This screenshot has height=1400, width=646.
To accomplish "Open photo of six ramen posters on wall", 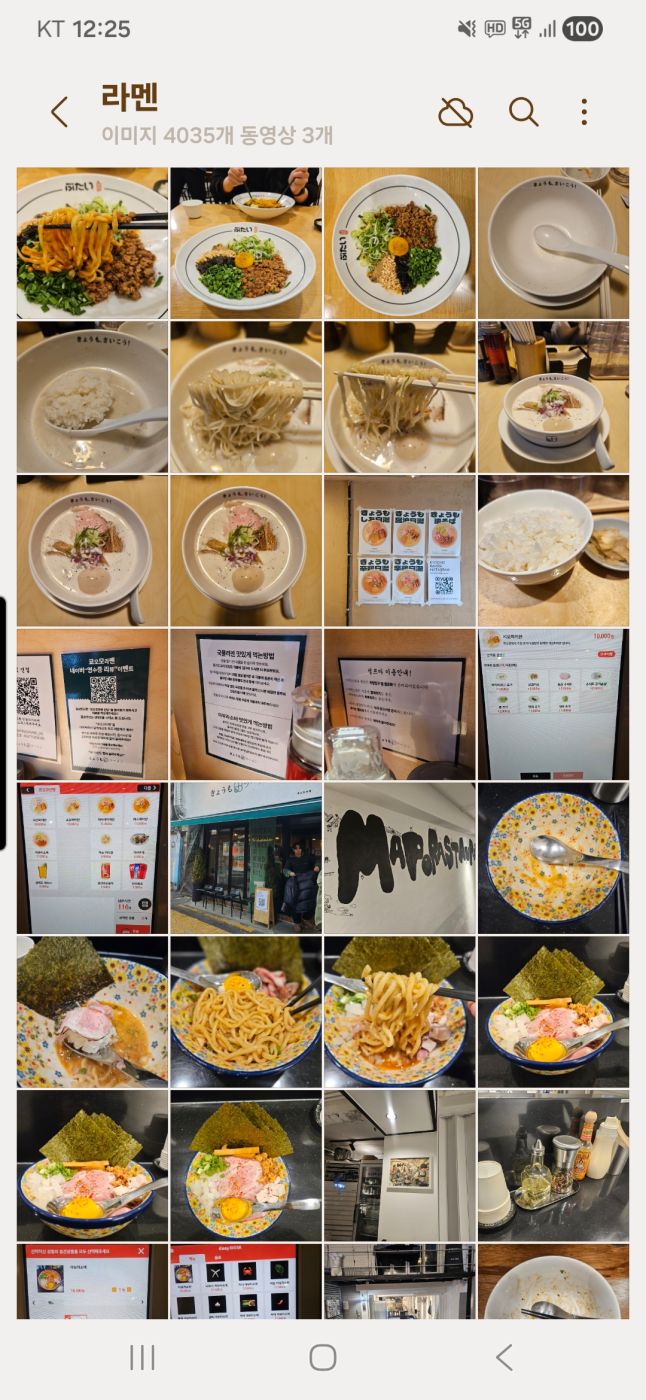I will 399,551.
